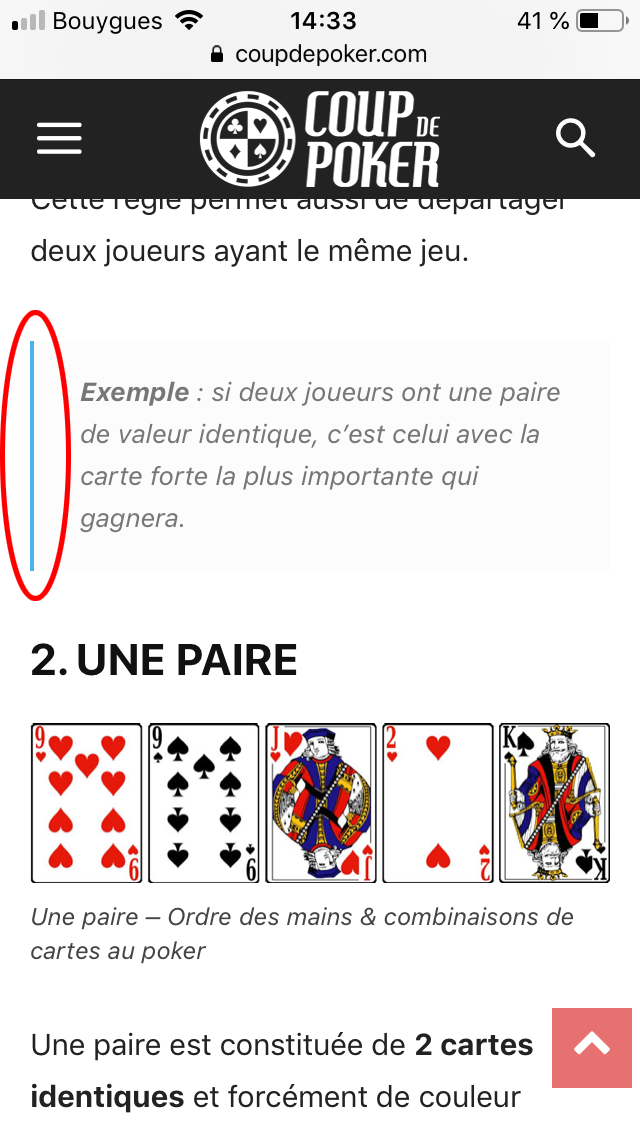Tap the Coup de Poker logo
The width and height of the screenshot is (640, 1136).
pos(320,138)
